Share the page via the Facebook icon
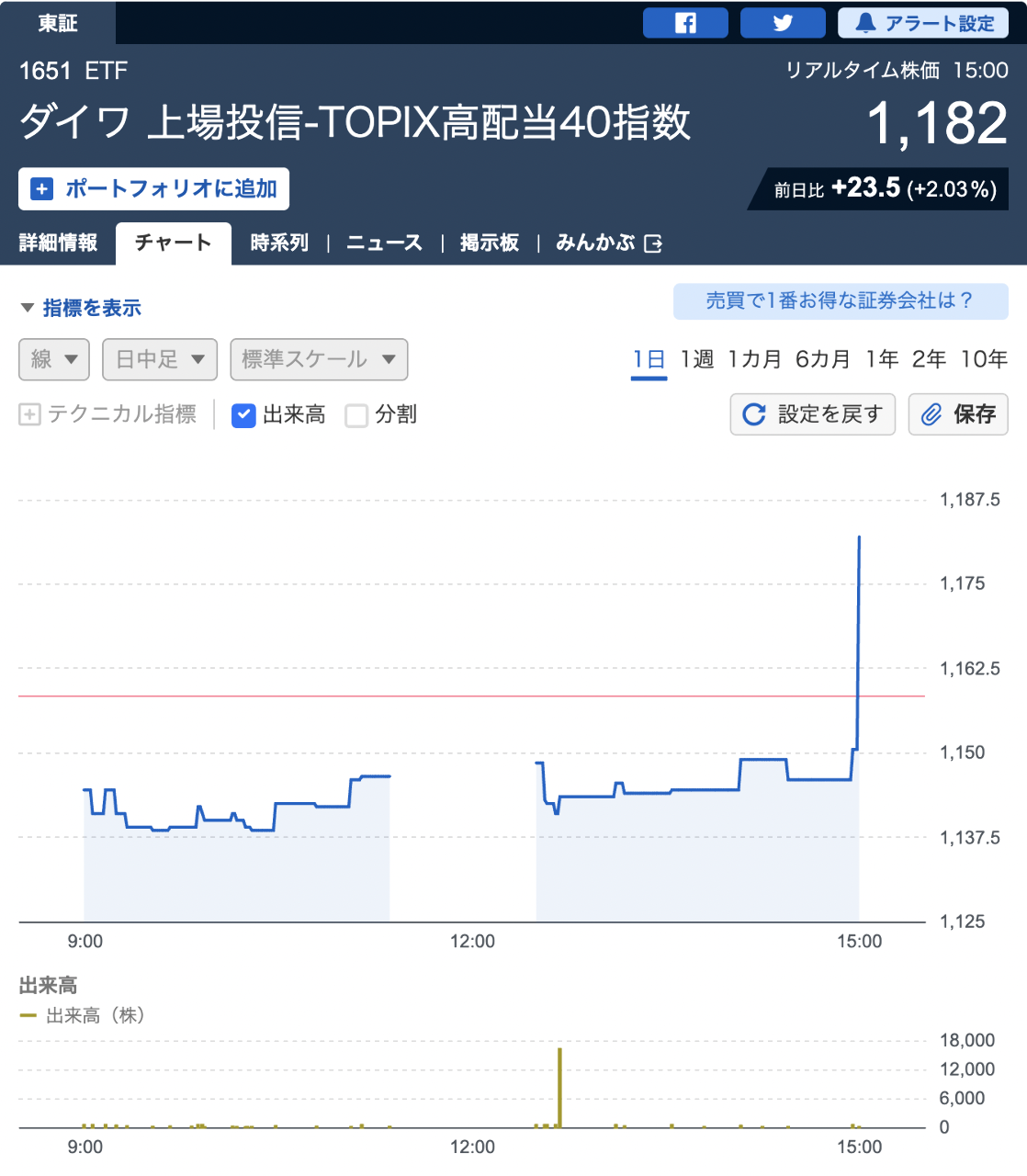This screenshot has height=1176, width=1027. tap(684, 23)
